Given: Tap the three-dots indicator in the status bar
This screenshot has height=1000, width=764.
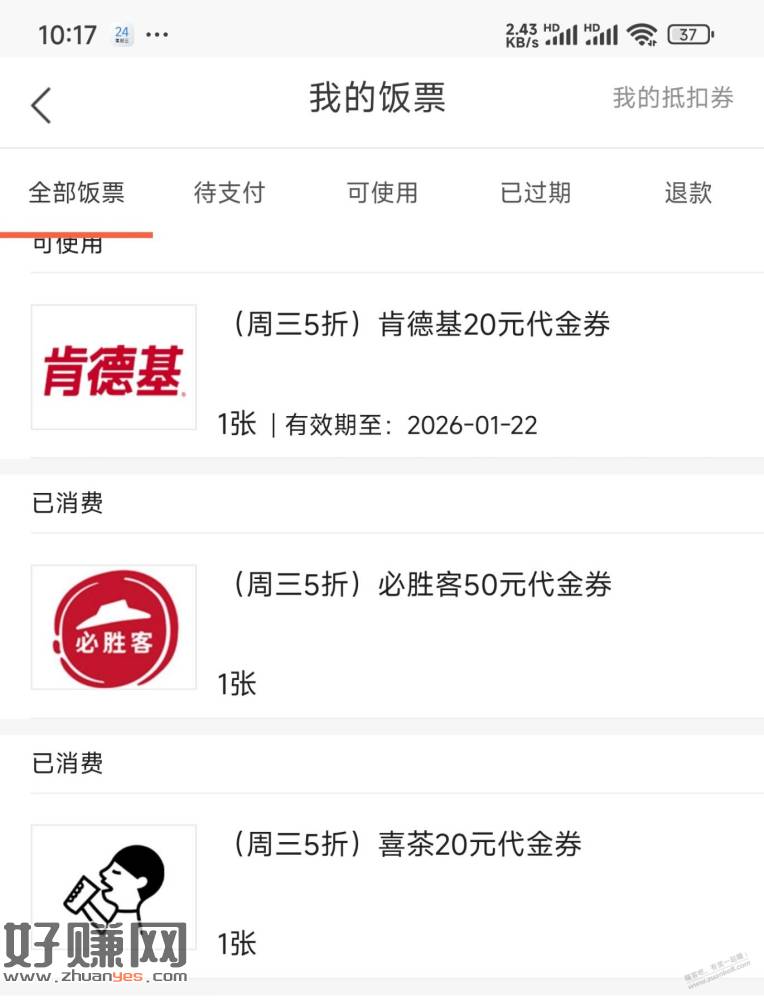Looking at the screenshot, I should (x=157, y=35).
